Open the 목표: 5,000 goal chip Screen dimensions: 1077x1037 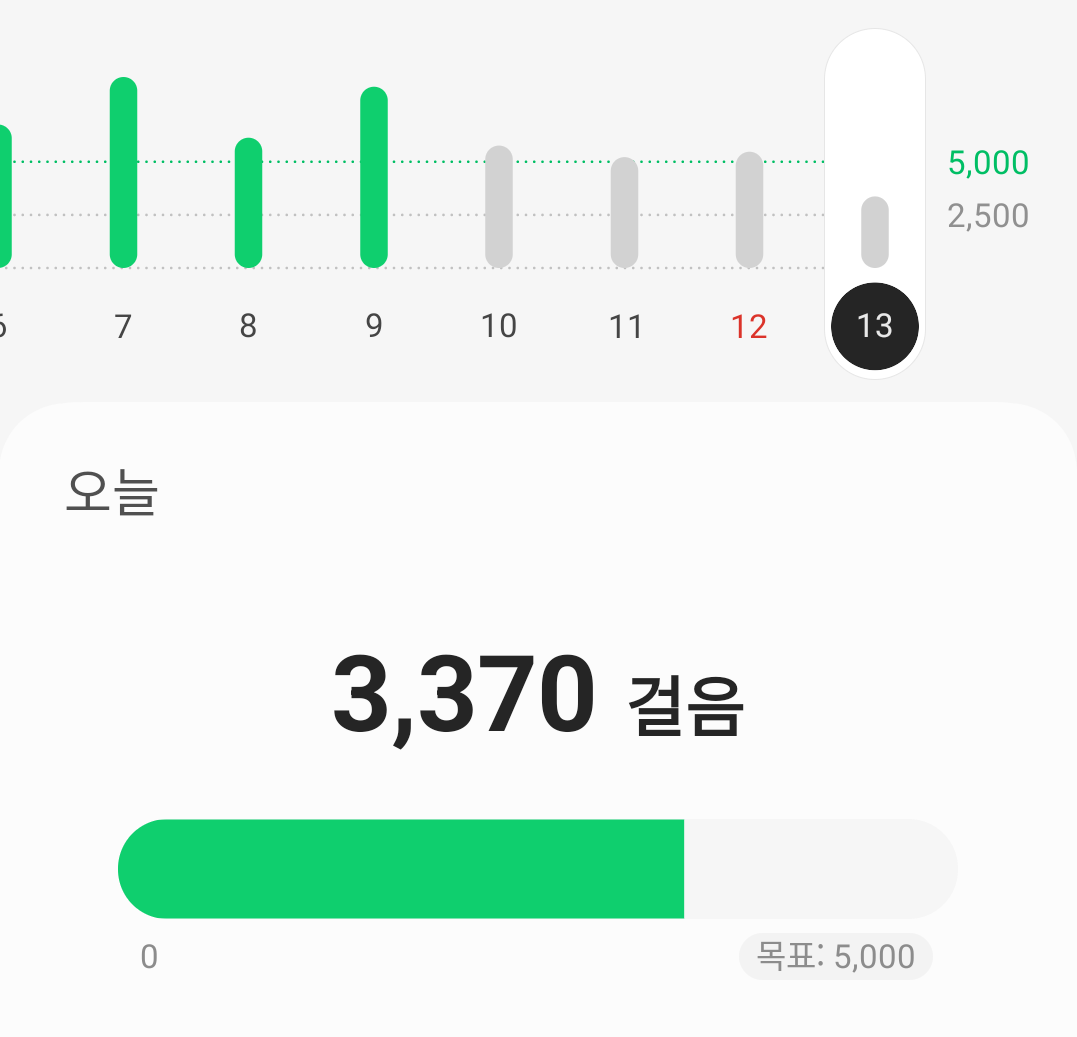click(835, 957)
